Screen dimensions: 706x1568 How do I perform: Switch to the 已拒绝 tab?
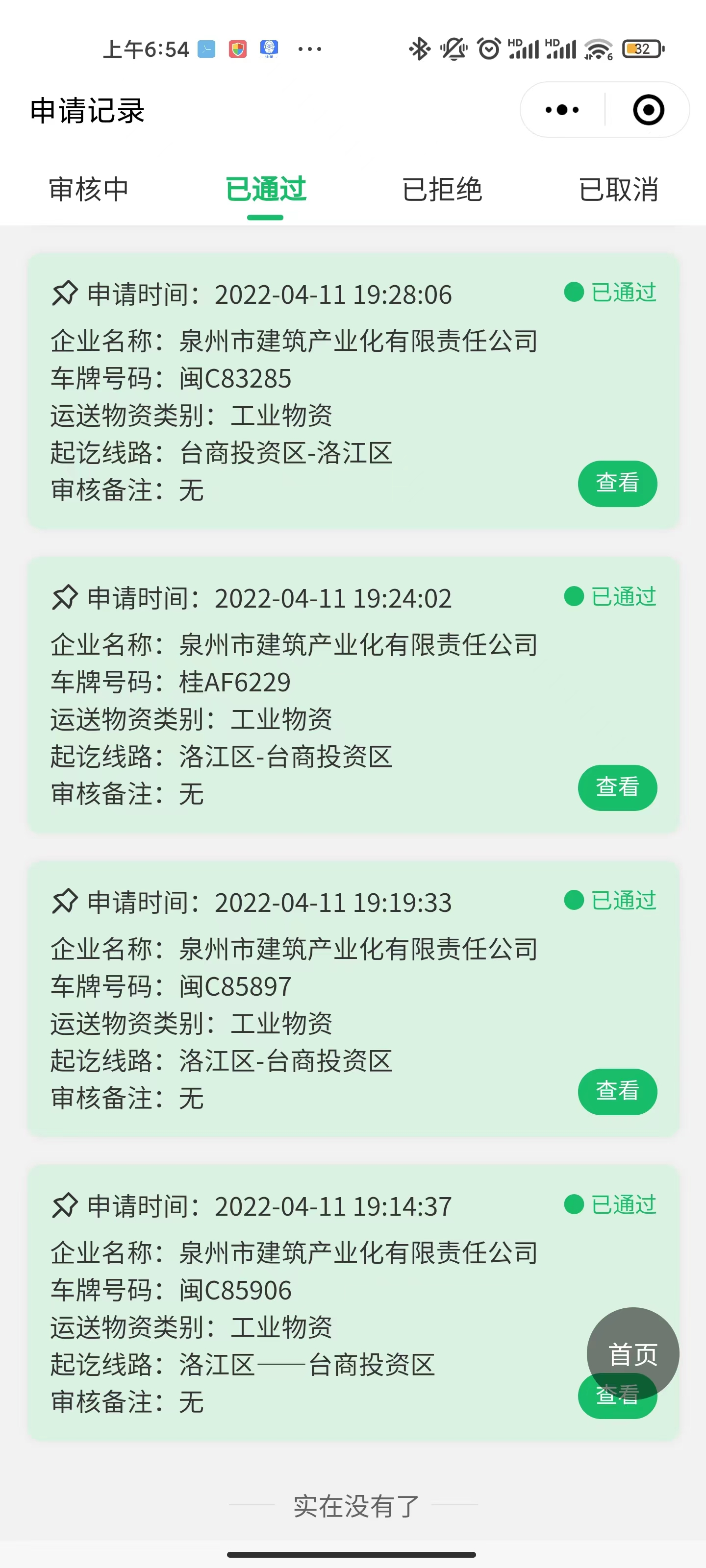[x=442, y=189]
